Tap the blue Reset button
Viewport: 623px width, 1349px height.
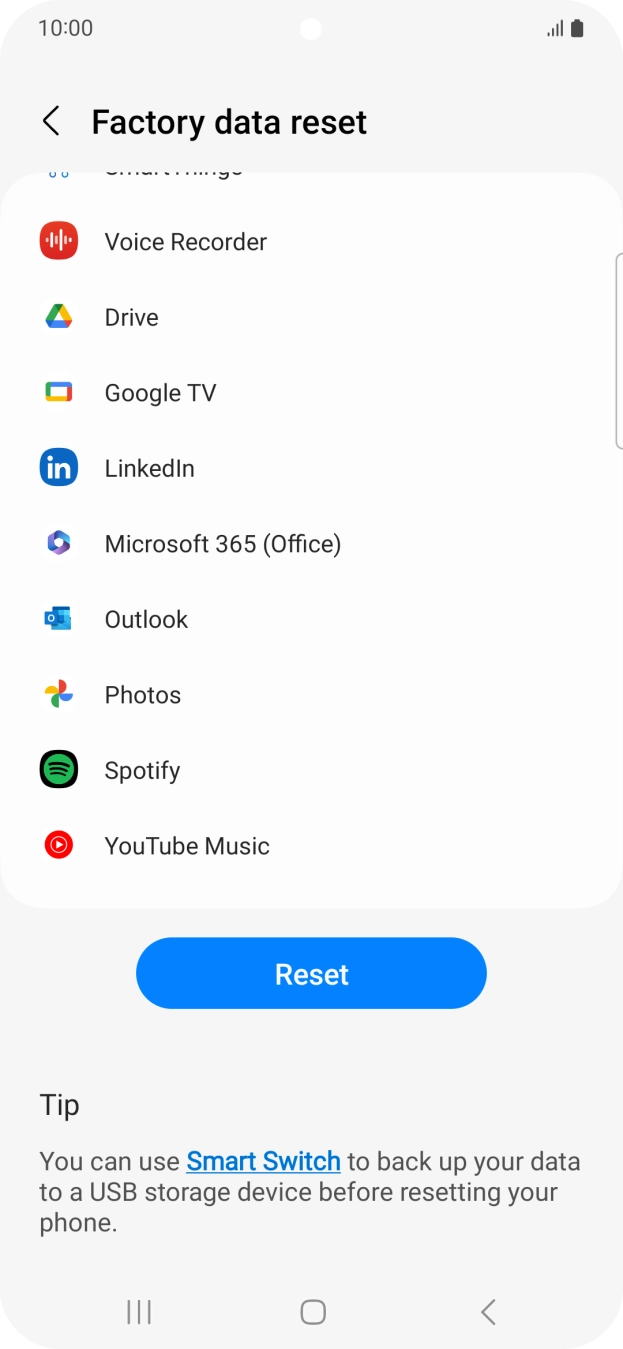[x=311, y=974]
